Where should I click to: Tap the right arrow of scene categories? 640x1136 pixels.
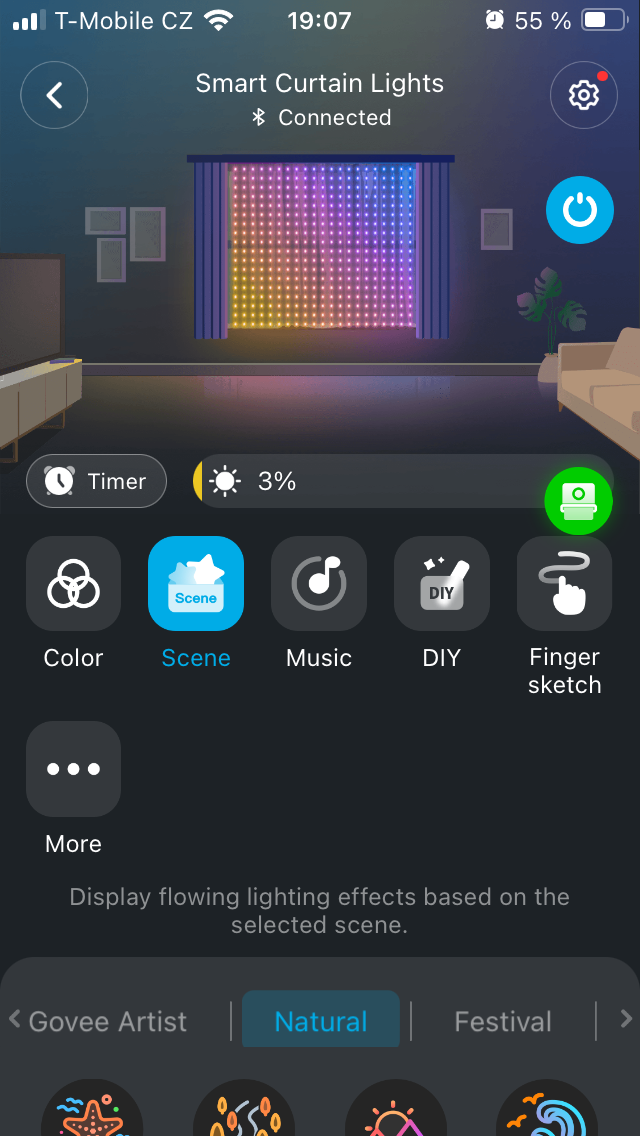click(626, 1019)
